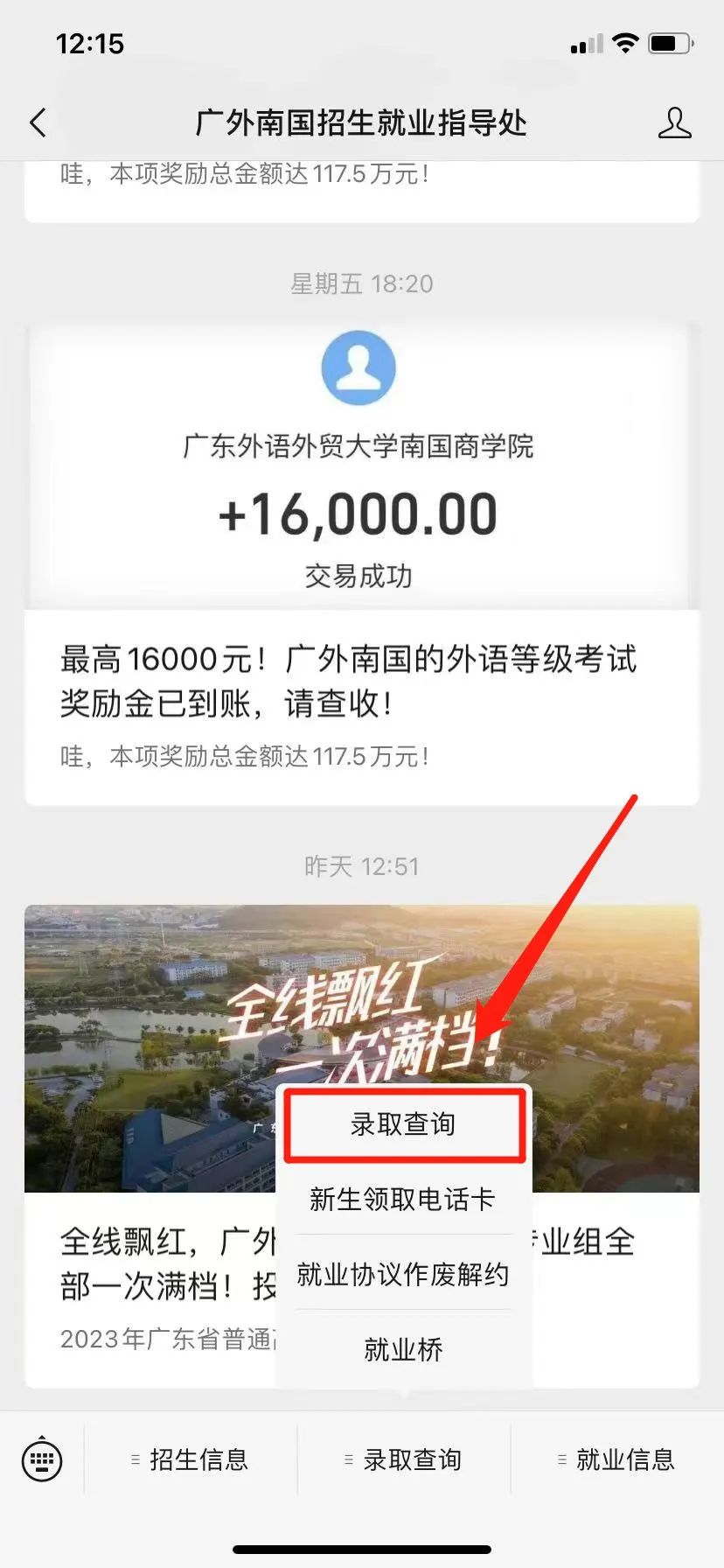
Task: Go back using the top-left arrow
Action: click(x=38, y=123)
